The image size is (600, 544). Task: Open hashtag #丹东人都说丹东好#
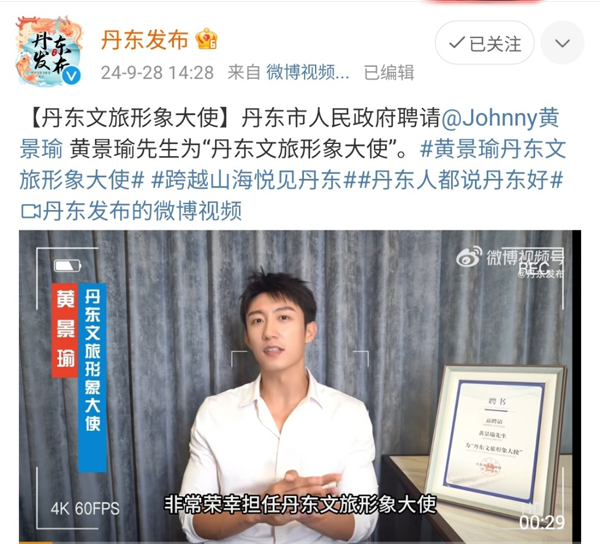click(x=458, y=182)
